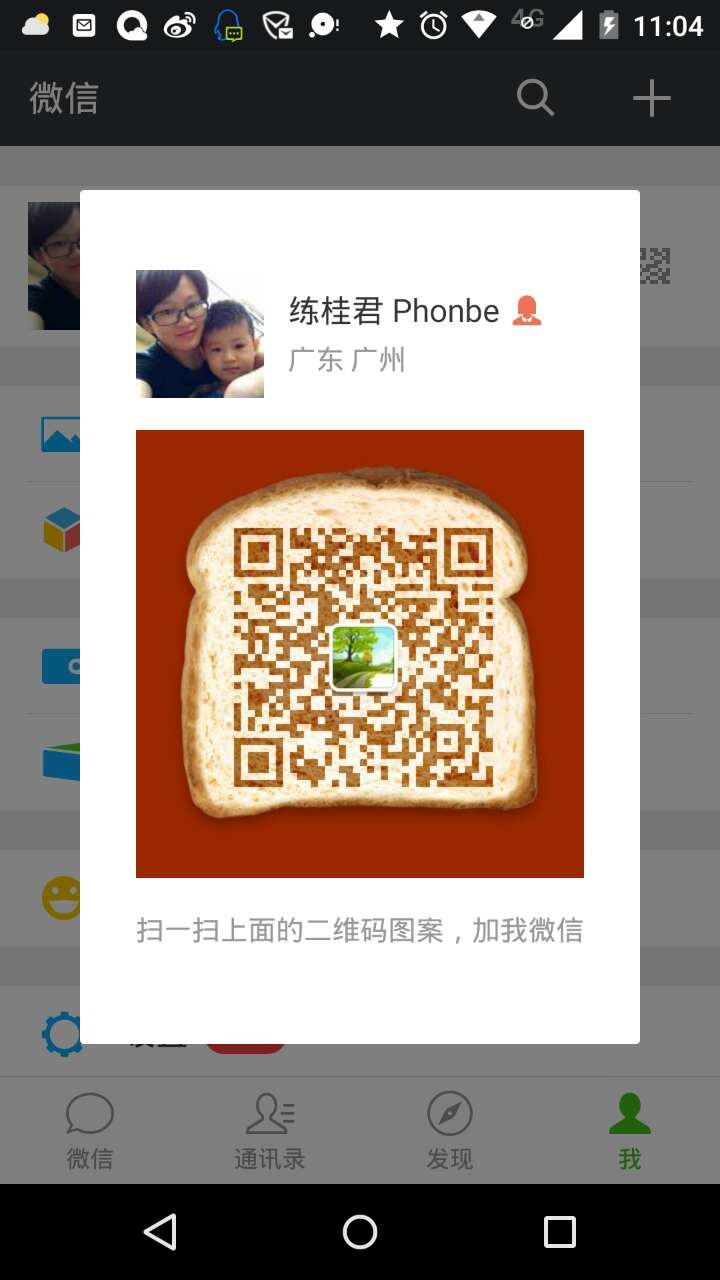Switch to the 通讯录 contacts tab
The height and width of the screenshot is (1280, 720).
tap(270, 1131)
